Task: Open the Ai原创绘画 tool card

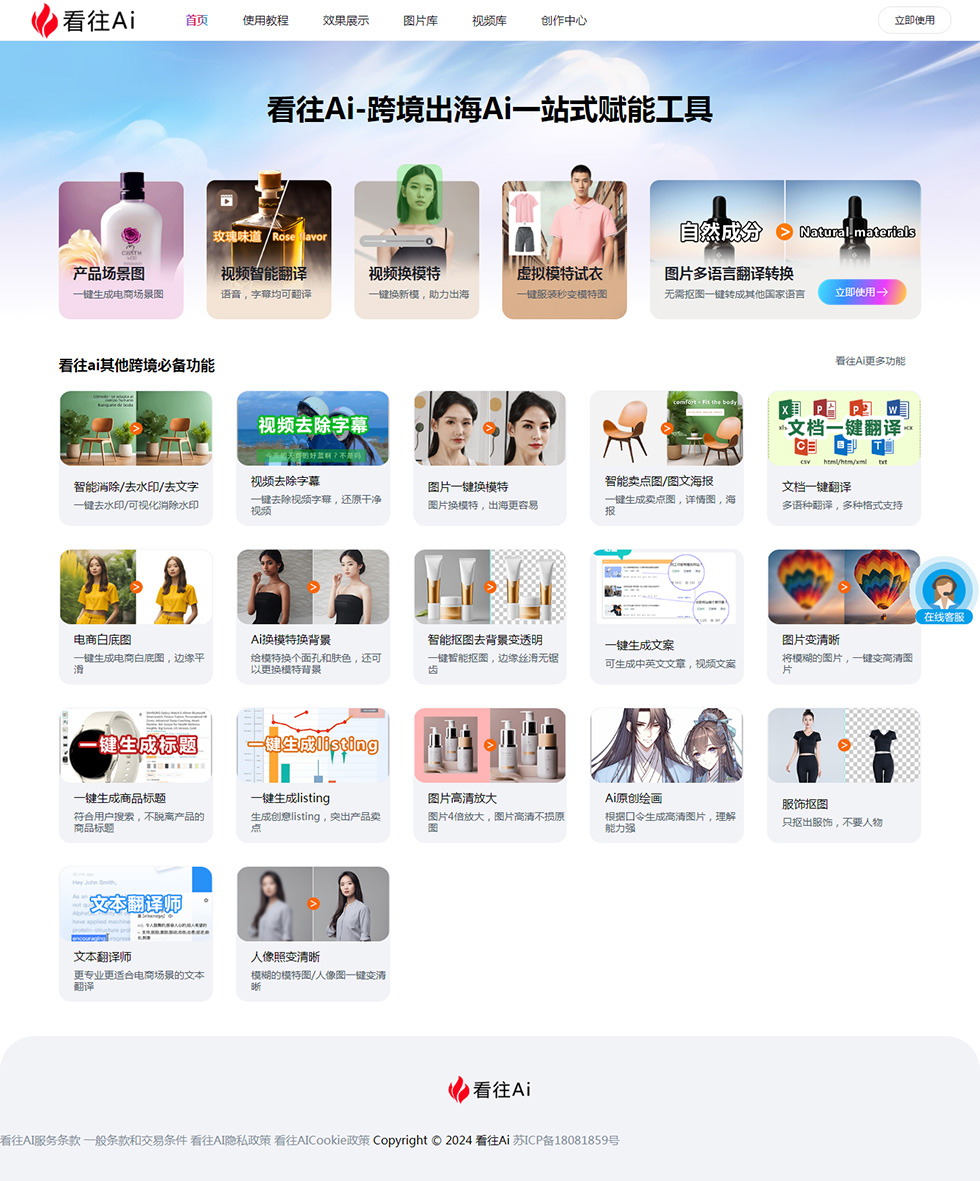Action: [666, 774]
